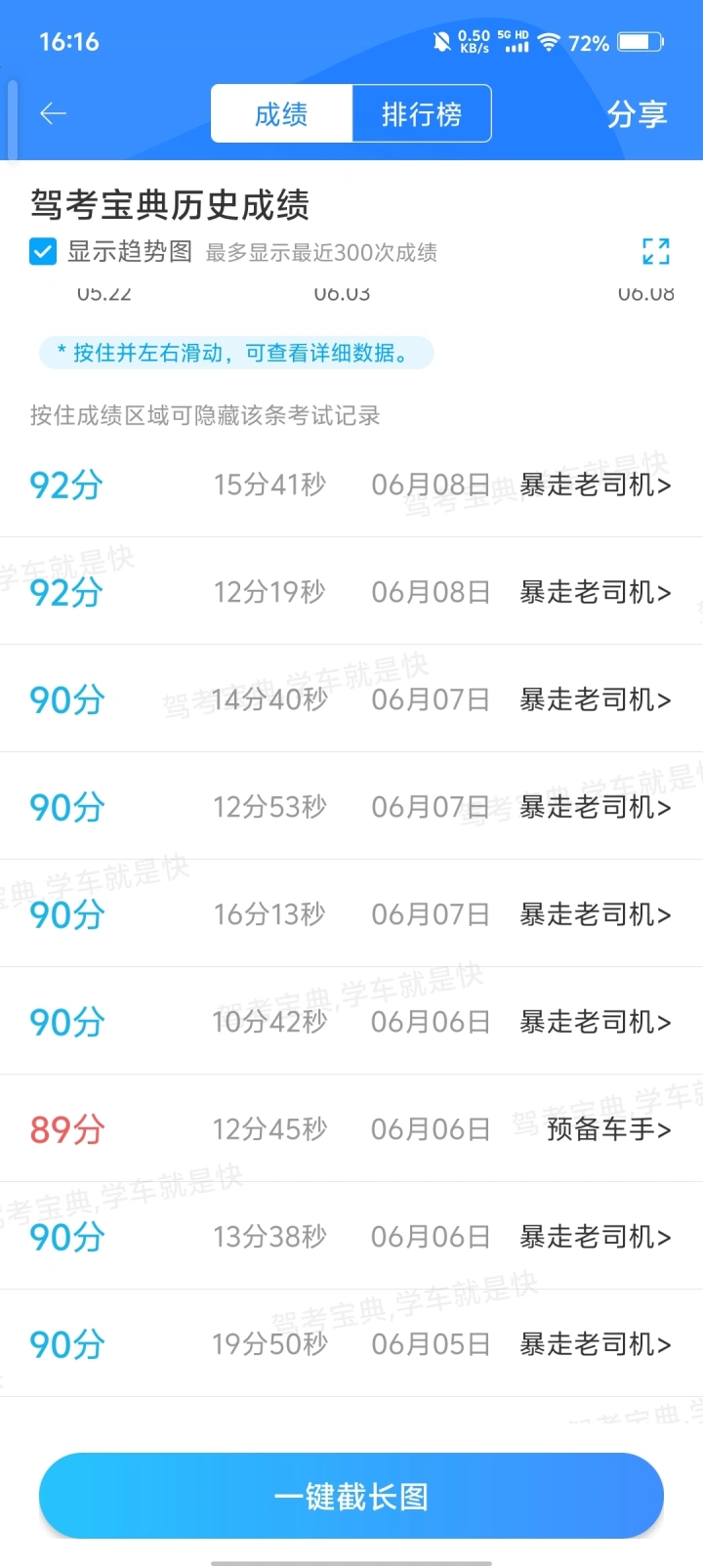Tap 分享 to share results
The width and height of the screenshot is (703, 1568).
click(x=637, y=114)
